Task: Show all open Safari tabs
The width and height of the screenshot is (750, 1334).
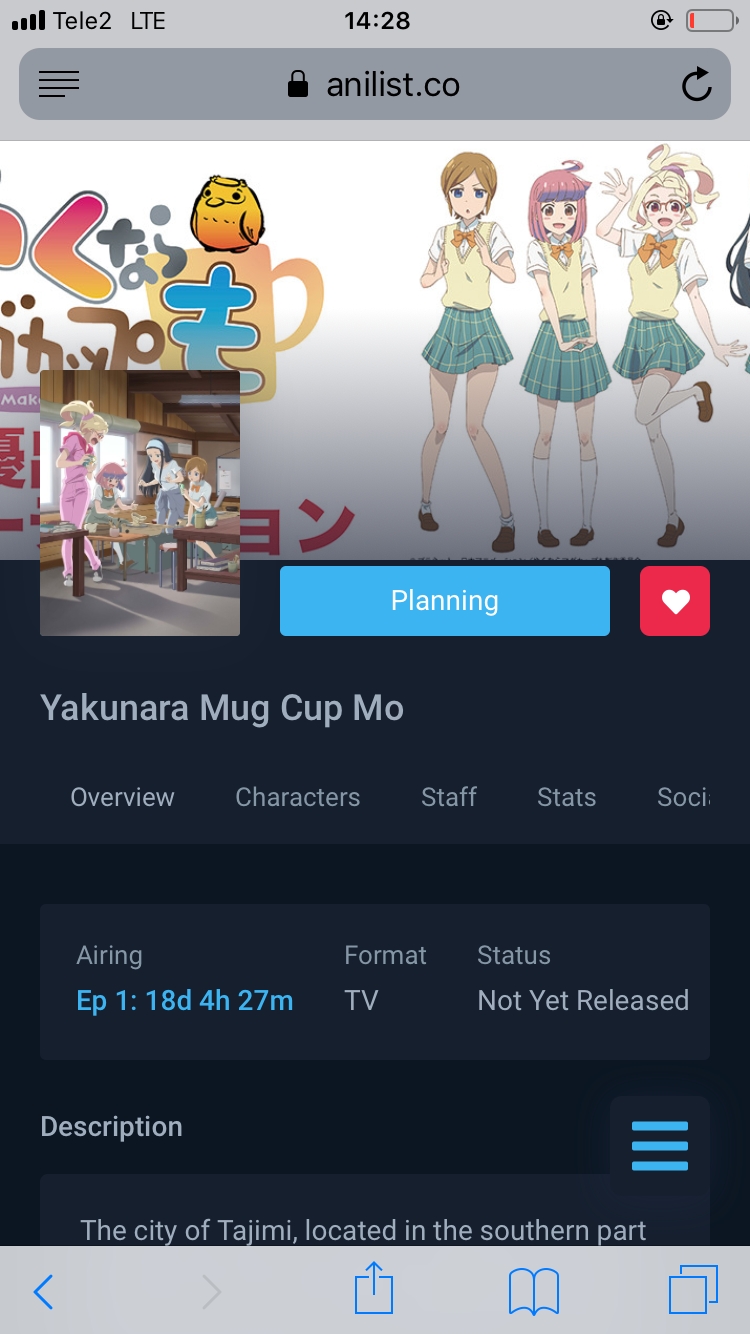Action: coord(693,1290)
